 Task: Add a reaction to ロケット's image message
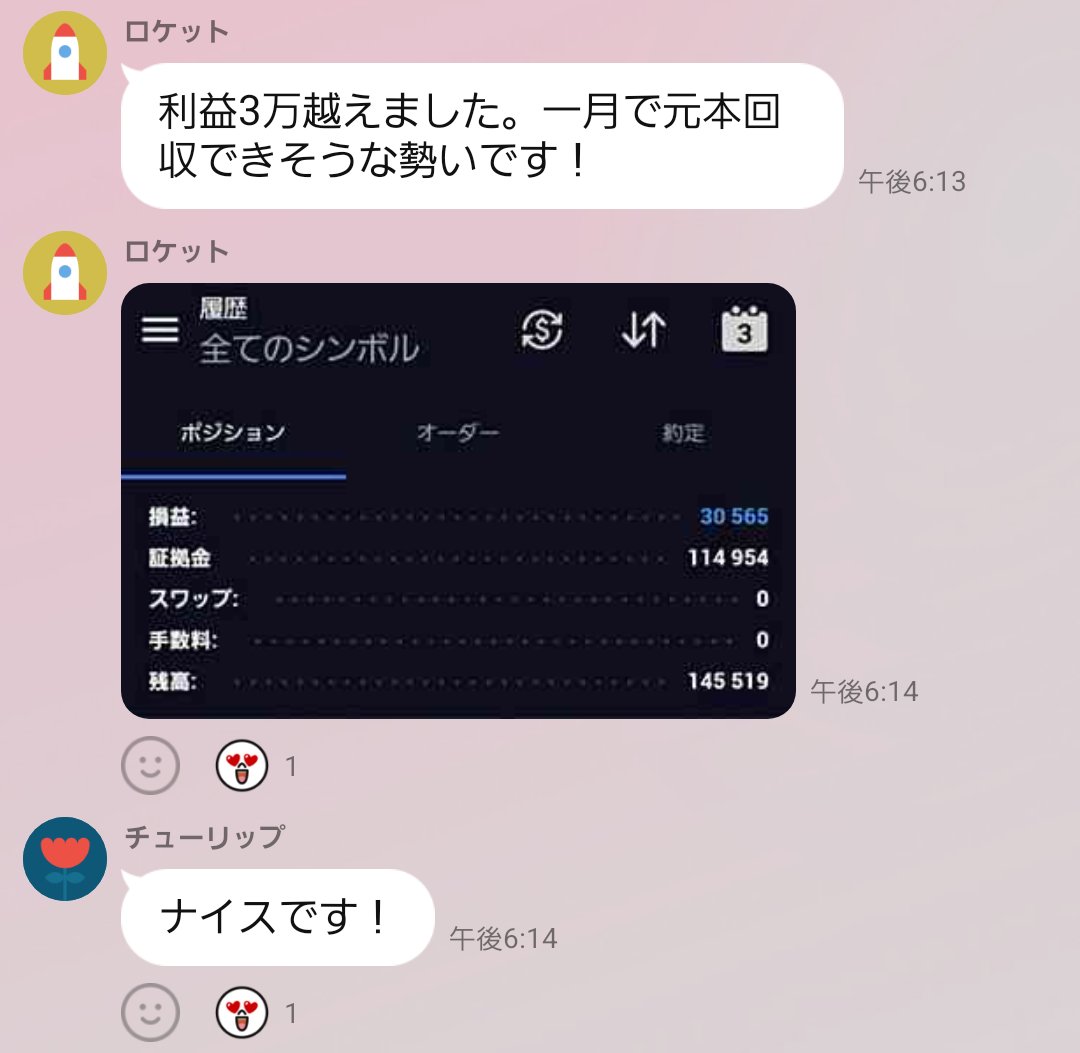tap(150, 766)
